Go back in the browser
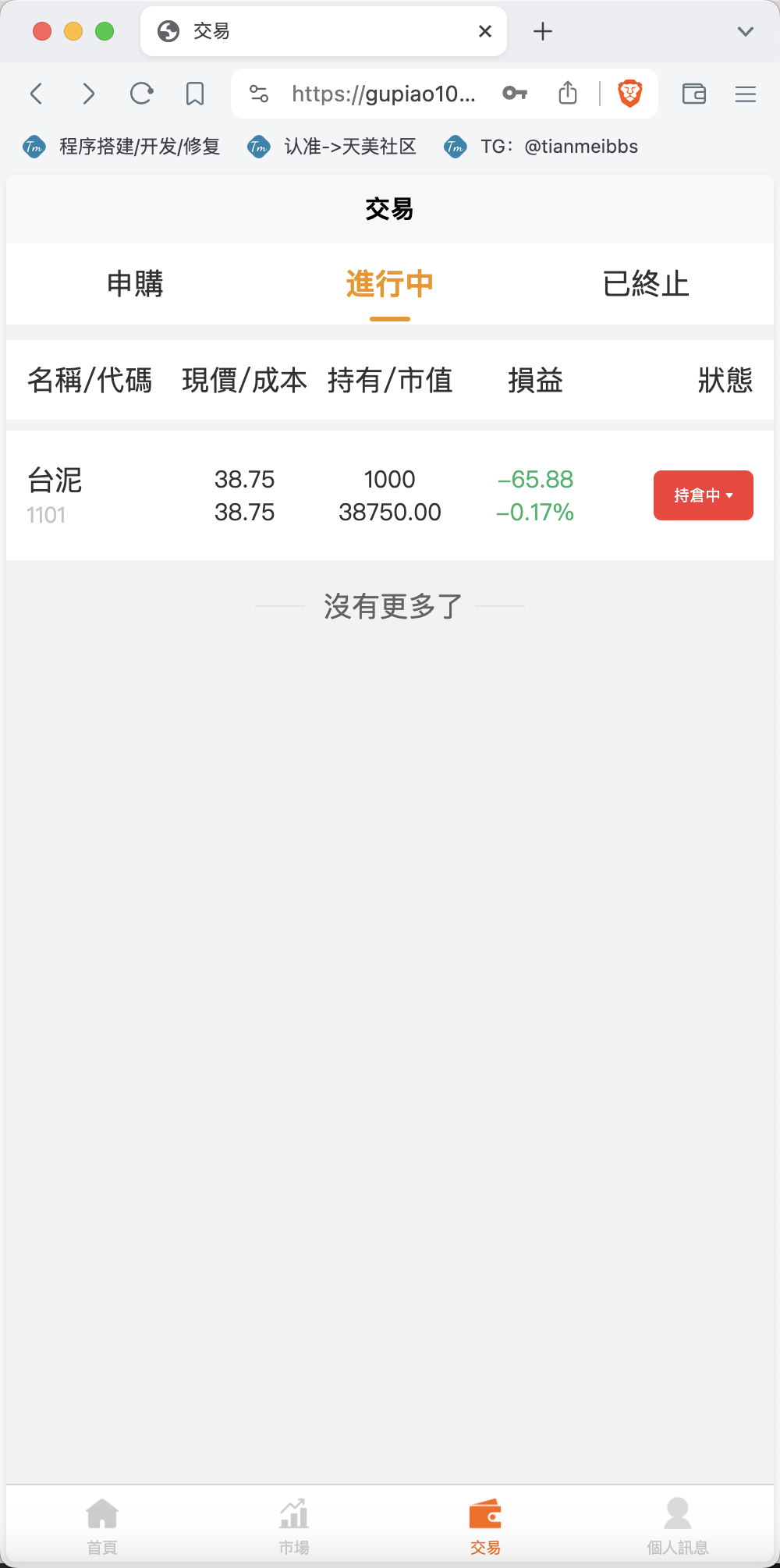Screen dimensions: 780x1568 [37, 94]
